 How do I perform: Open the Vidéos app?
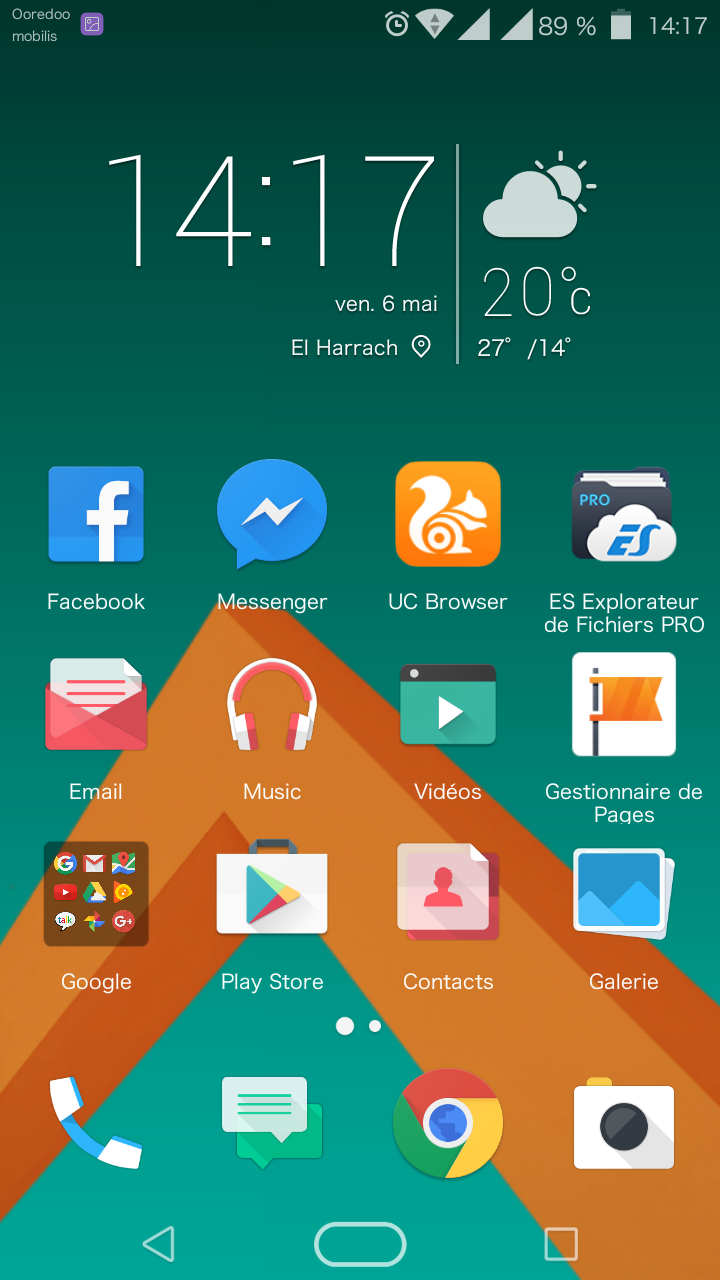(448, 705)
